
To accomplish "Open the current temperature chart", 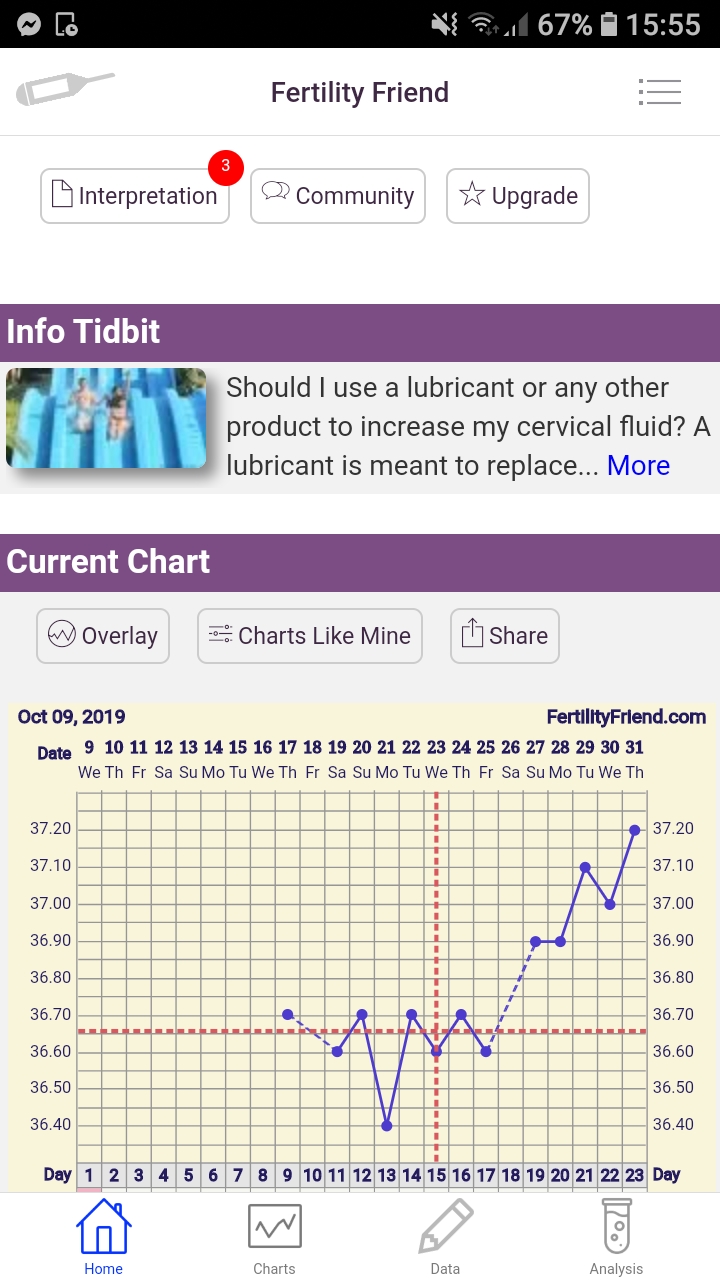I will 360,960.
